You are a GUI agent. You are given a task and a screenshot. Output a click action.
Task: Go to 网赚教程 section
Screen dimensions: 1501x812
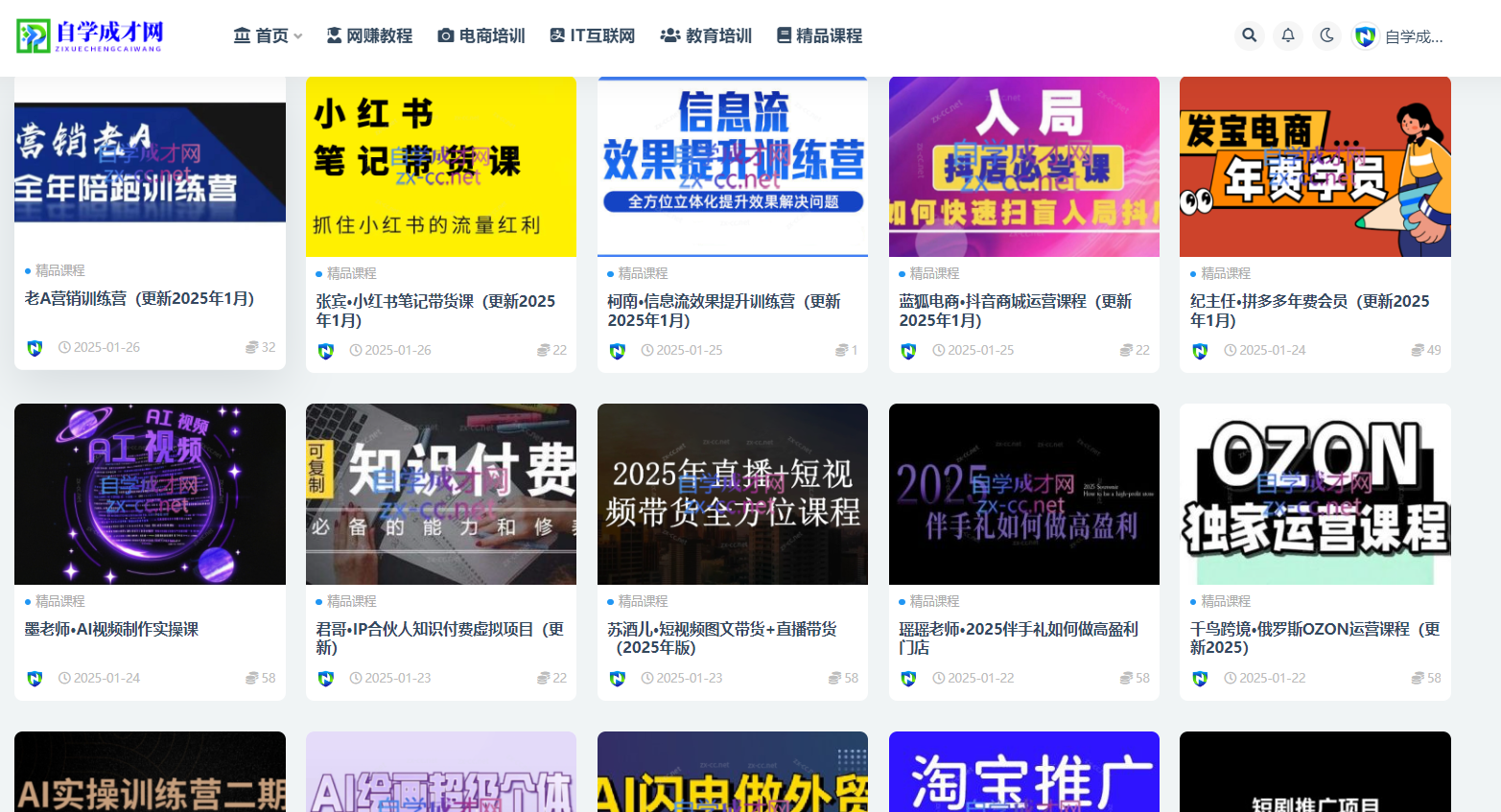[369, 35]
